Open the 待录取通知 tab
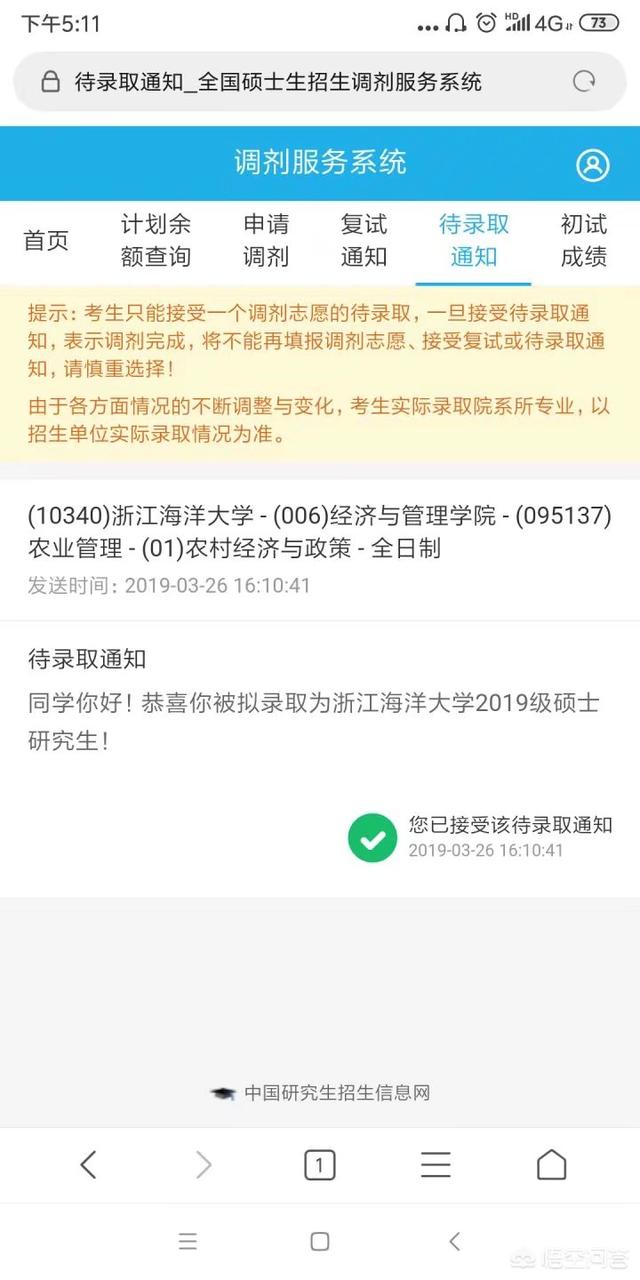The width and height of the screenshot is (640, 1280). click(474, 241)
